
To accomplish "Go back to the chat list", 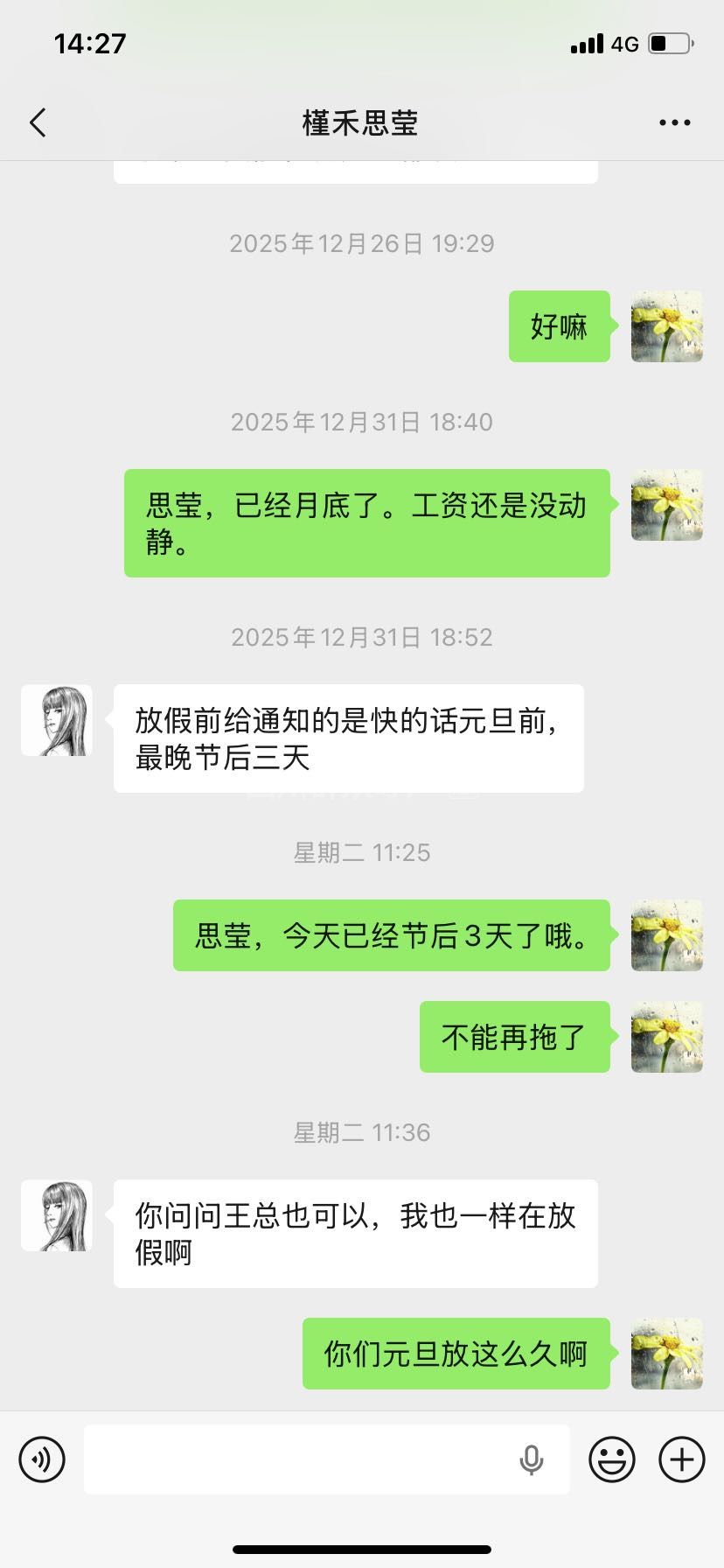I will (x=38, y=123).
